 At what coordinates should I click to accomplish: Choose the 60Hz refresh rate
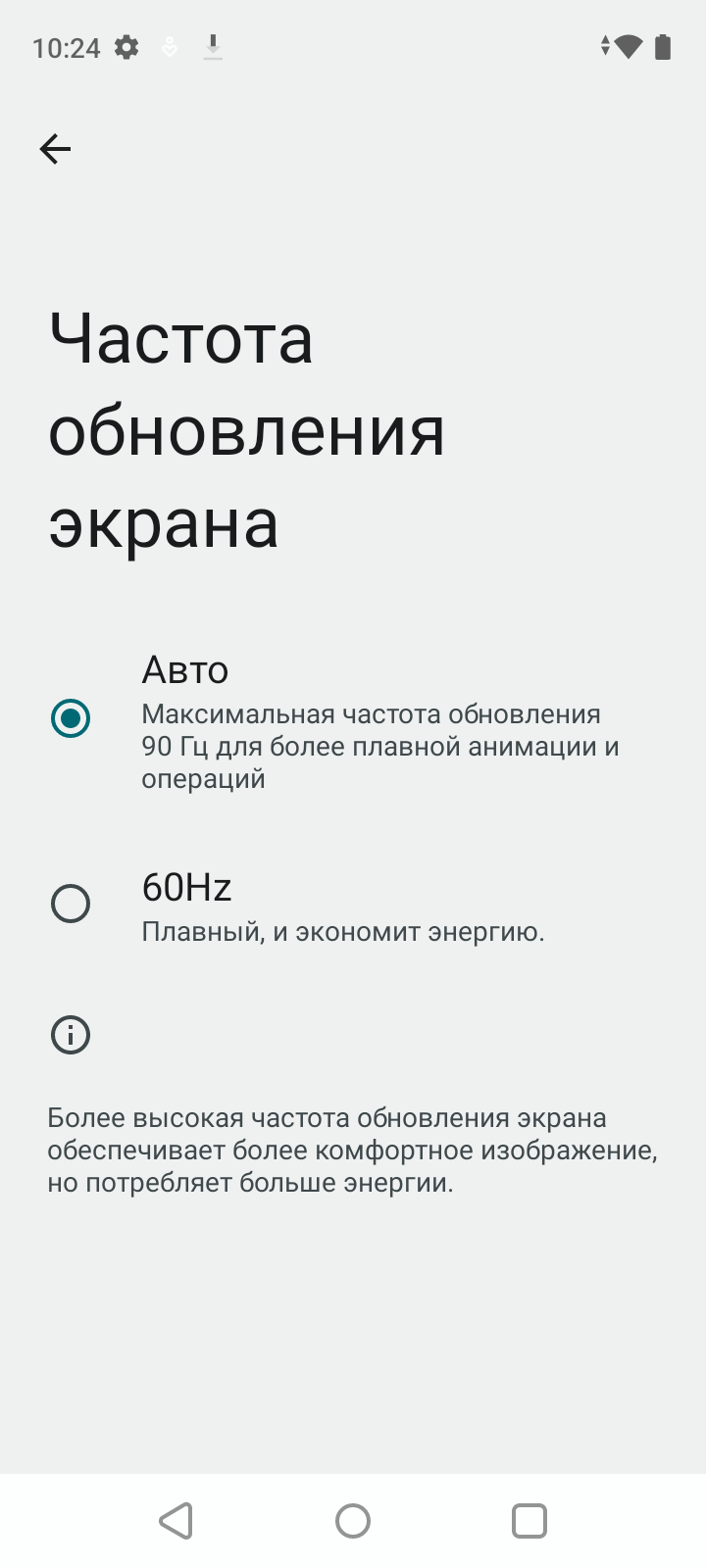(71, 904)
